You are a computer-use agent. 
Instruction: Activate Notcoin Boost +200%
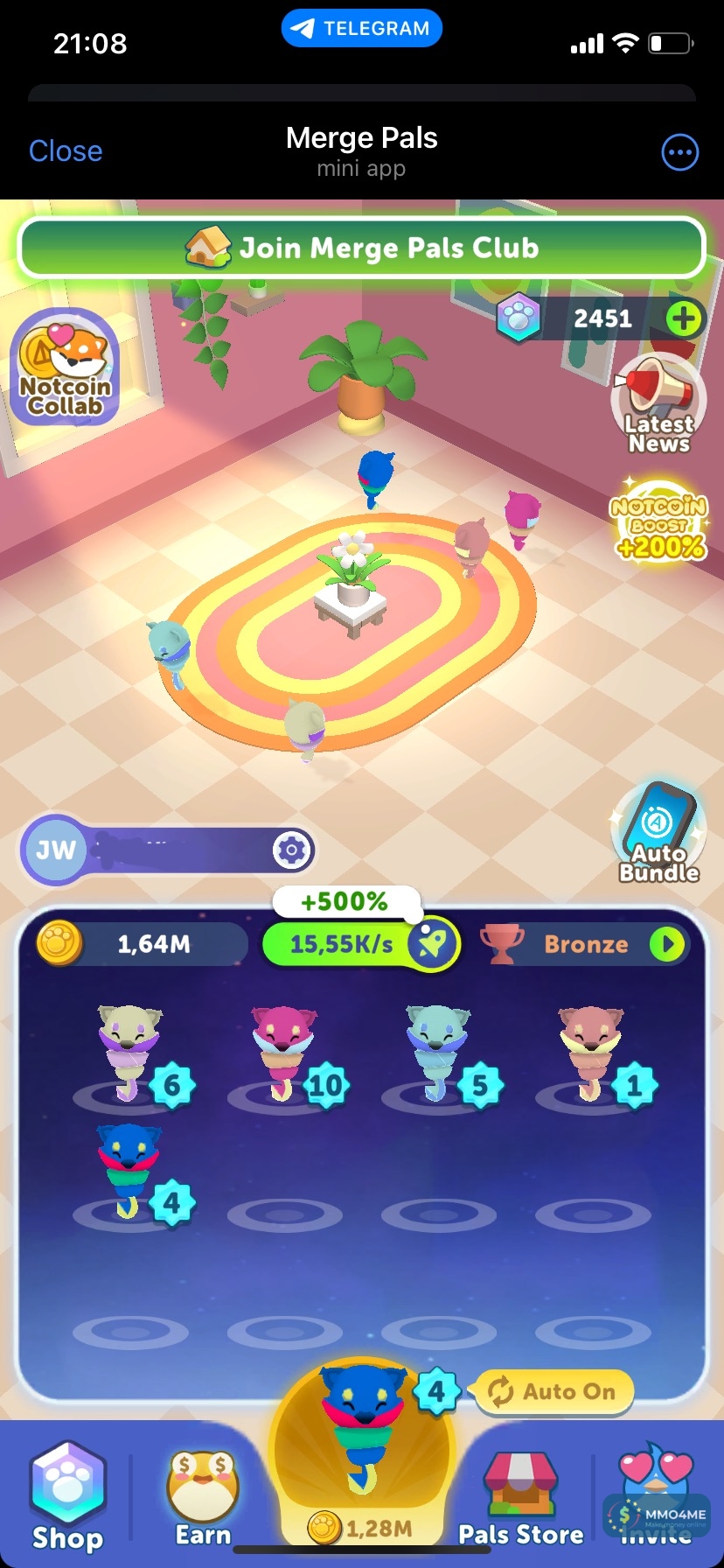coord(658,521)
